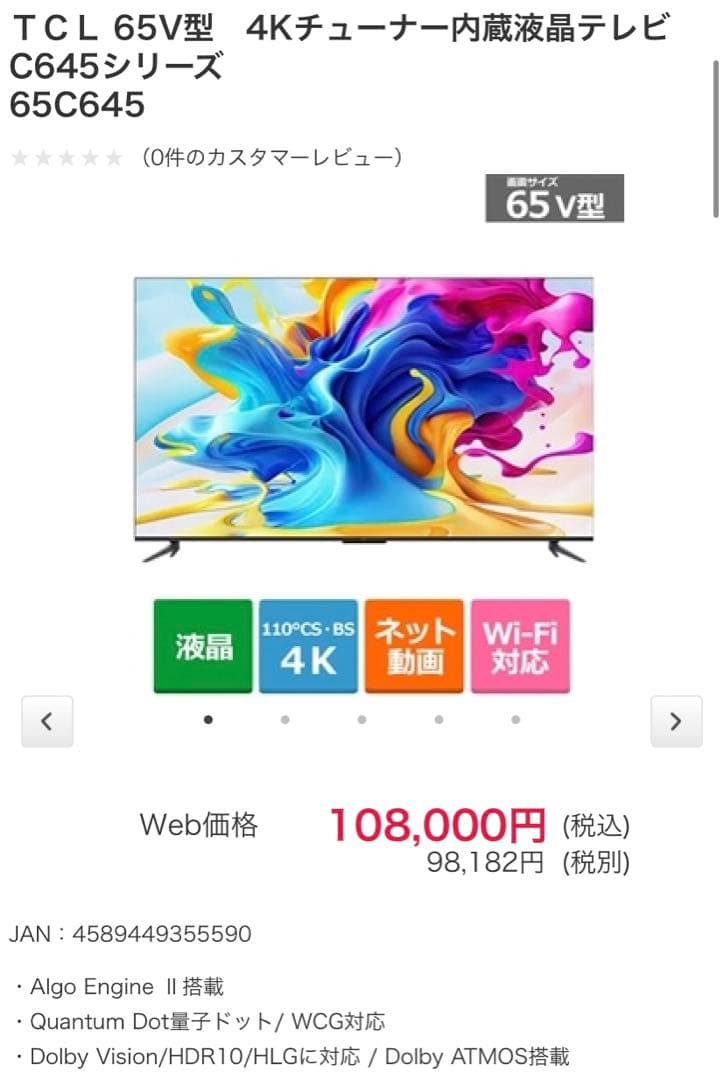Viewport: 725px width, 1080px height.
Task: Select the first carousel dot indicator
Action: (210, 718)
